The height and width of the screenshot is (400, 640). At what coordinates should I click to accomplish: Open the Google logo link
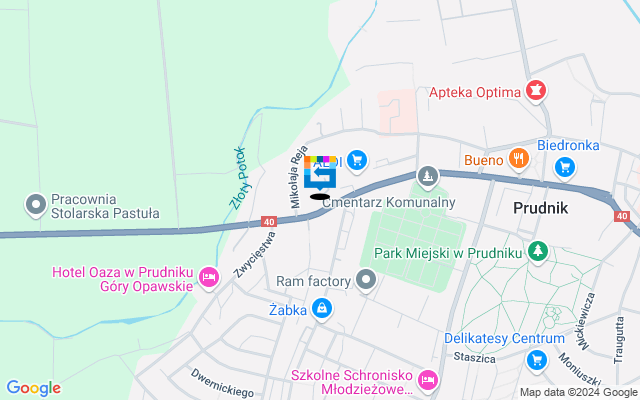click(33, 388)
